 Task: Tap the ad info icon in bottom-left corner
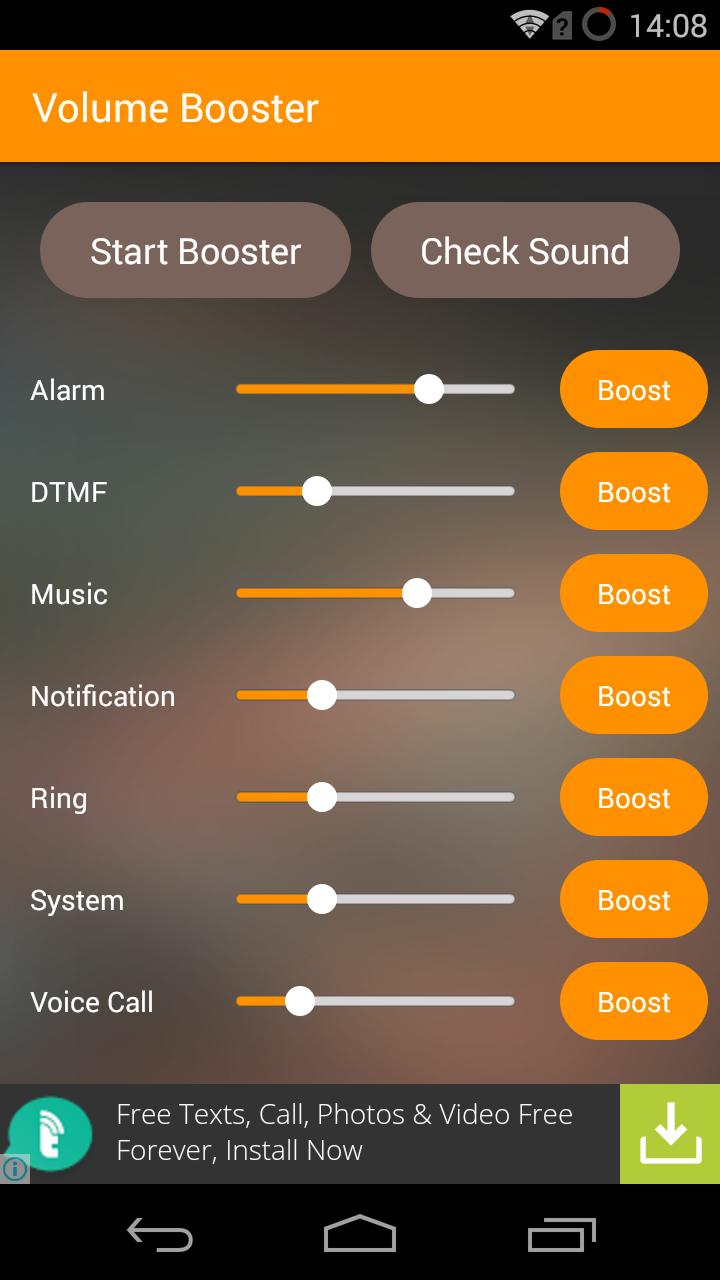(14, 1167)
